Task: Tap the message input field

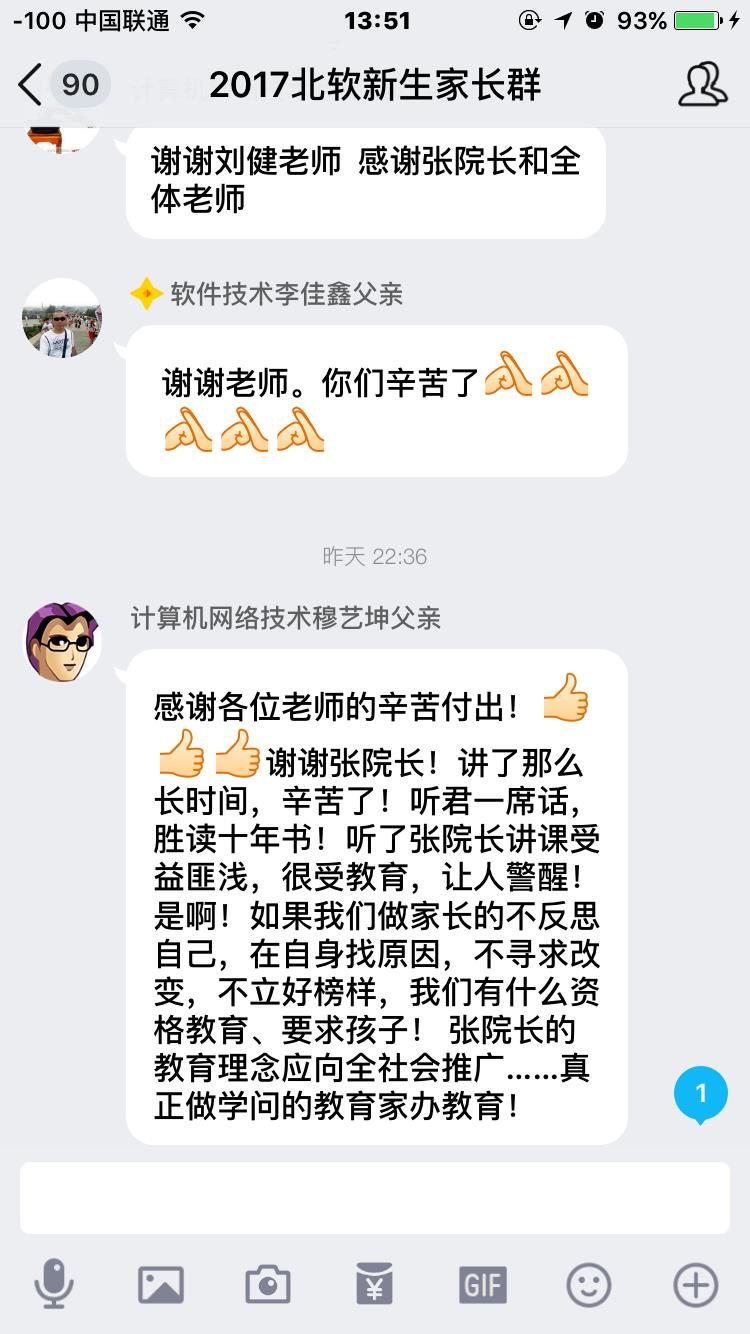Action: (374, 1197)
